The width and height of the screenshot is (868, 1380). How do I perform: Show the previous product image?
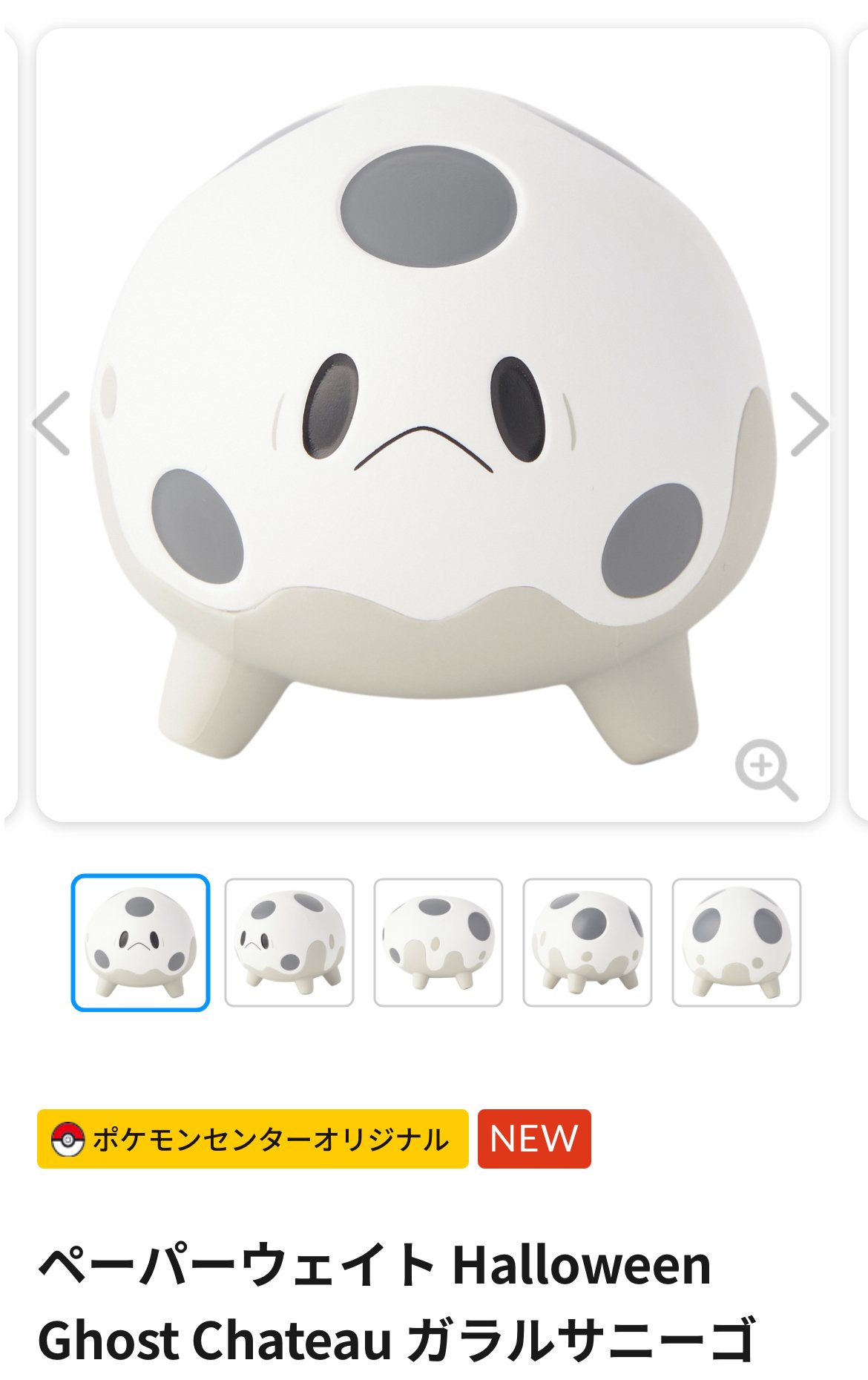(x=52, y=424)
